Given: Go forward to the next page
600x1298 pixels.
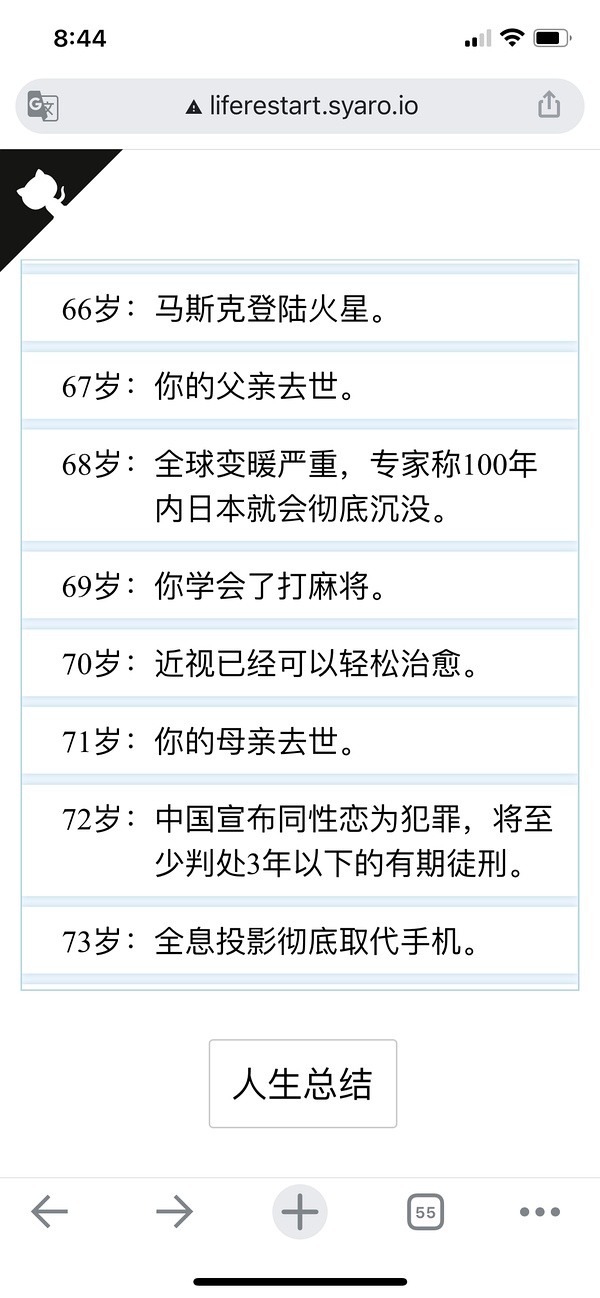Looking at the screenshot, I should [174, 1212].
